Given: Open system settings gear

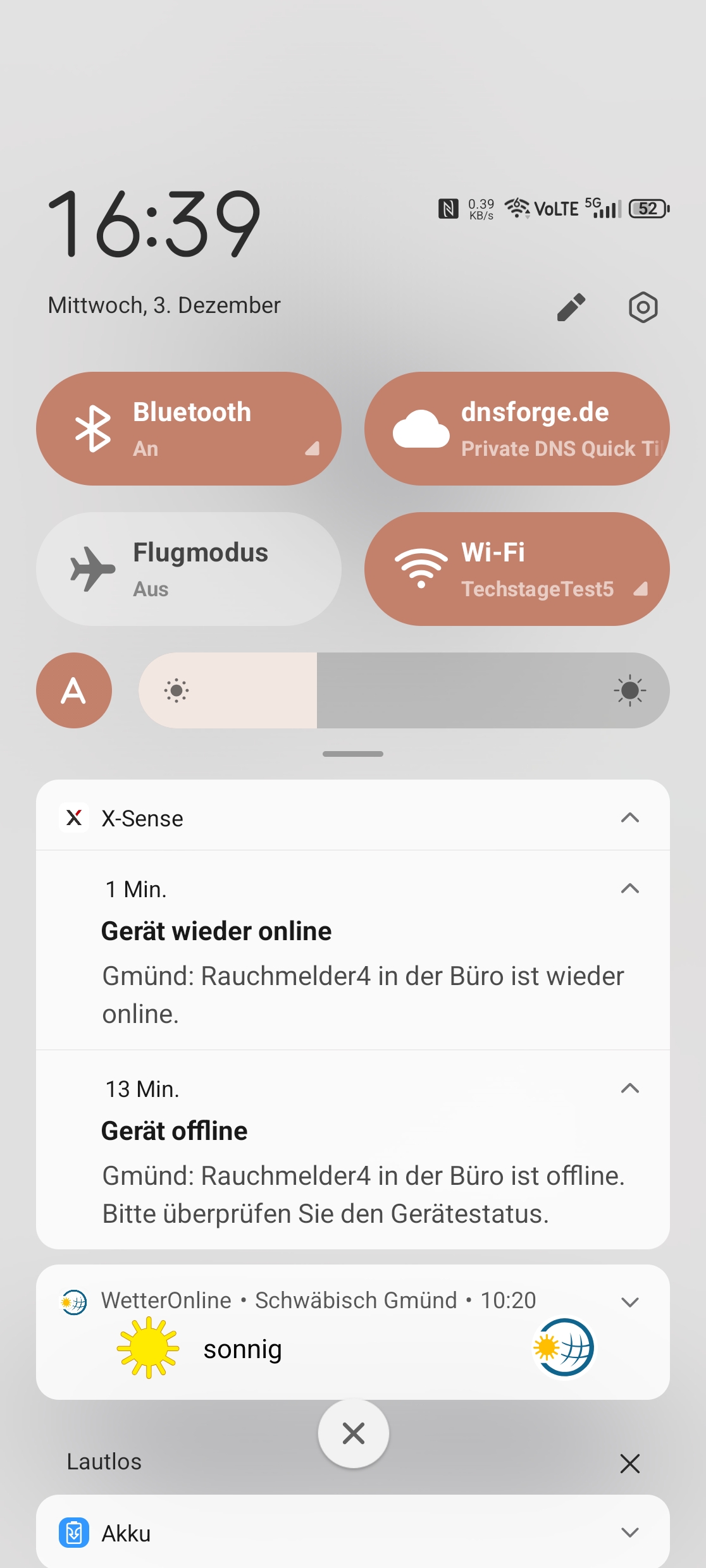Looking at the screenshot, I should pyautogui.click(x=643, y=307).
